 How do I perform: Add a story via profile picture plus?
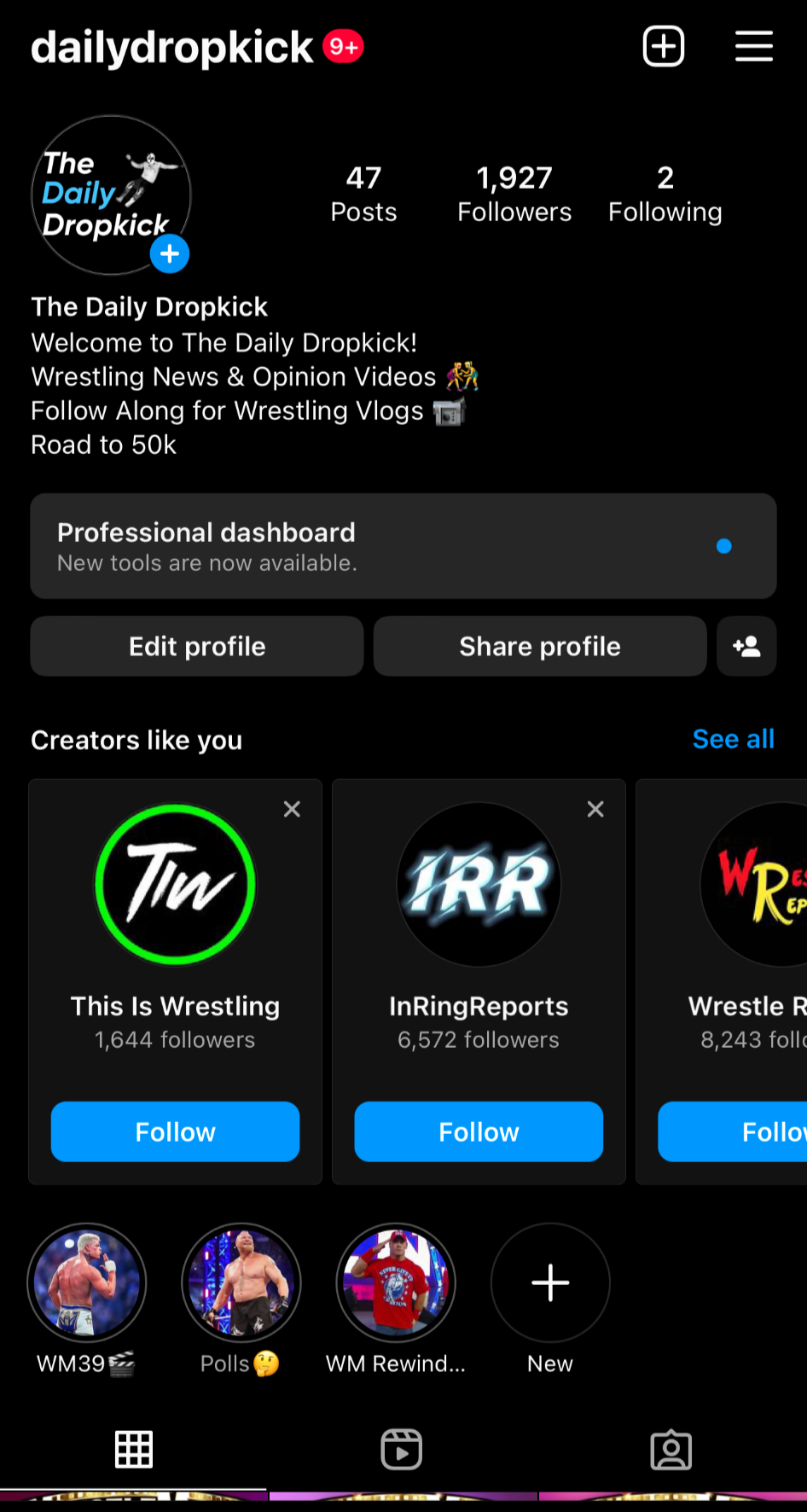point(170,253)
